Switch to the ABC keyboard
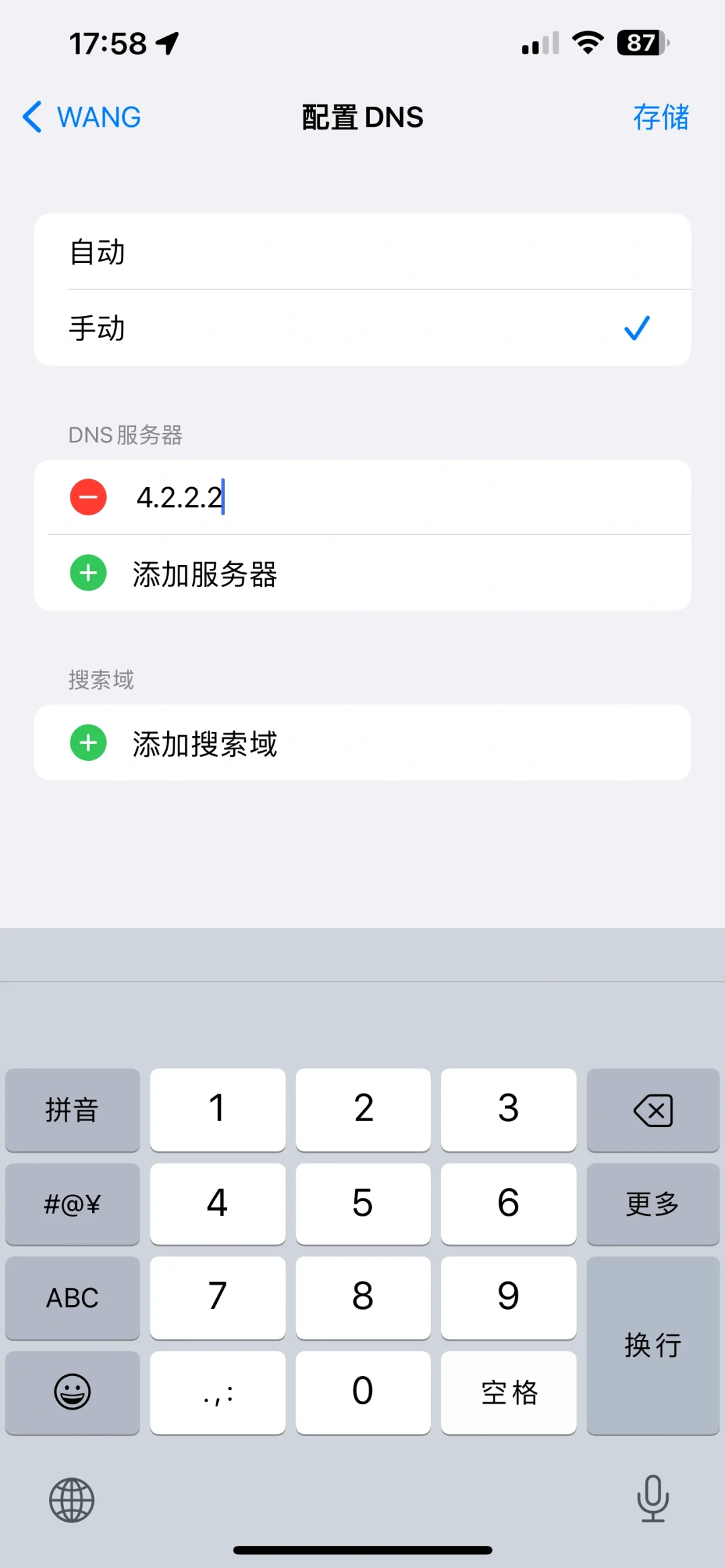 (72, 1298)
